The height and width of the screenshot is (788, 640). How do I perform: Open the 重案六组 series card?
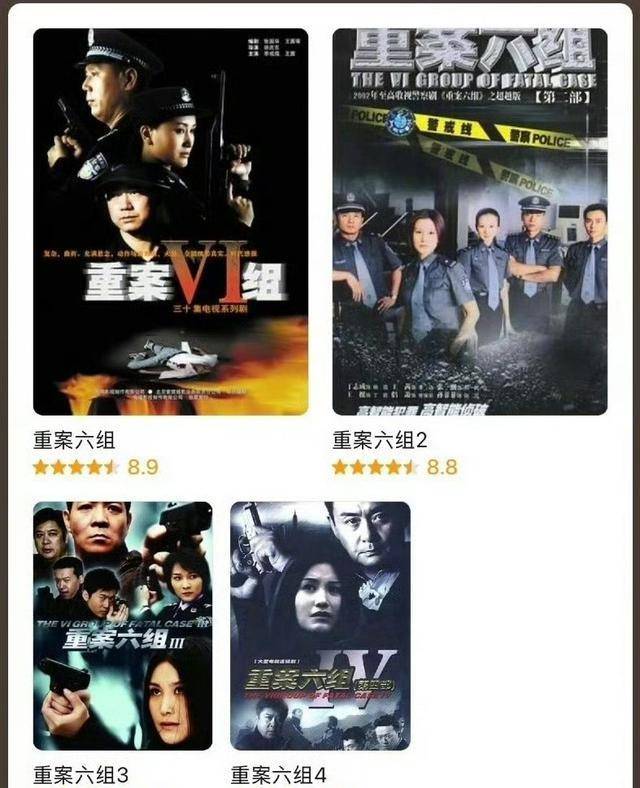170,222
